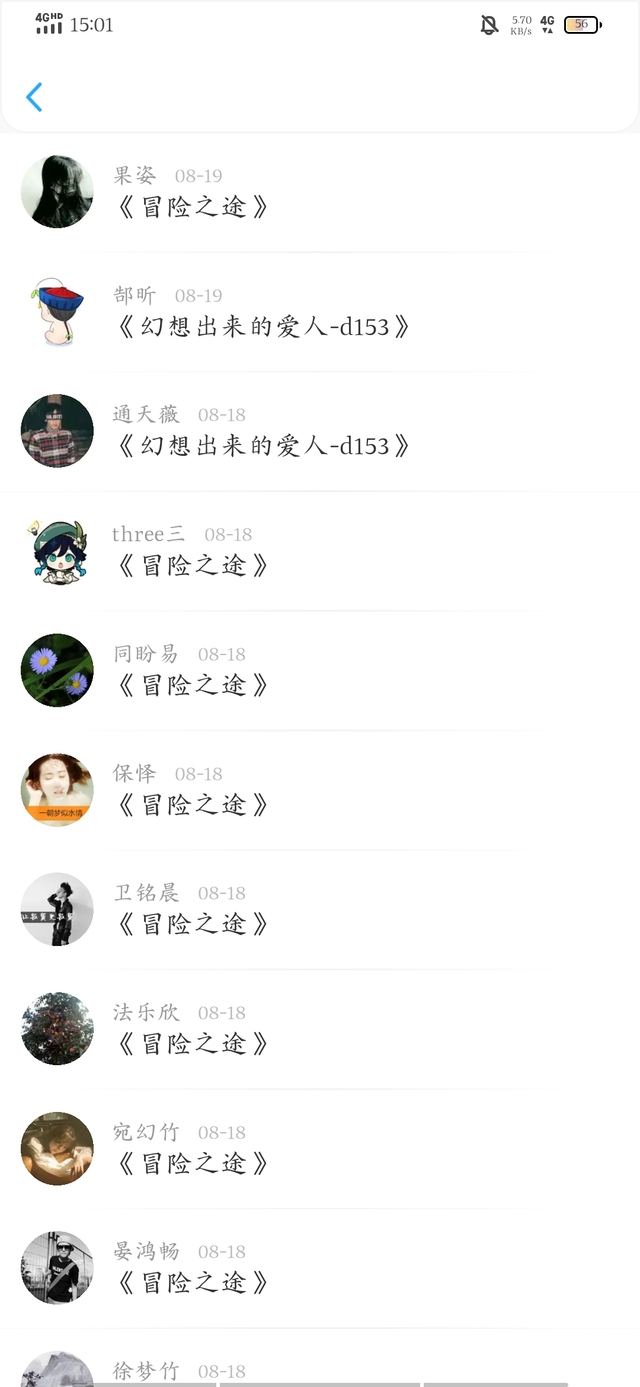This screenshot has width=640, height=1387.
Task: Open three三's entry 《冒险之途》
Action: (193, 566)
